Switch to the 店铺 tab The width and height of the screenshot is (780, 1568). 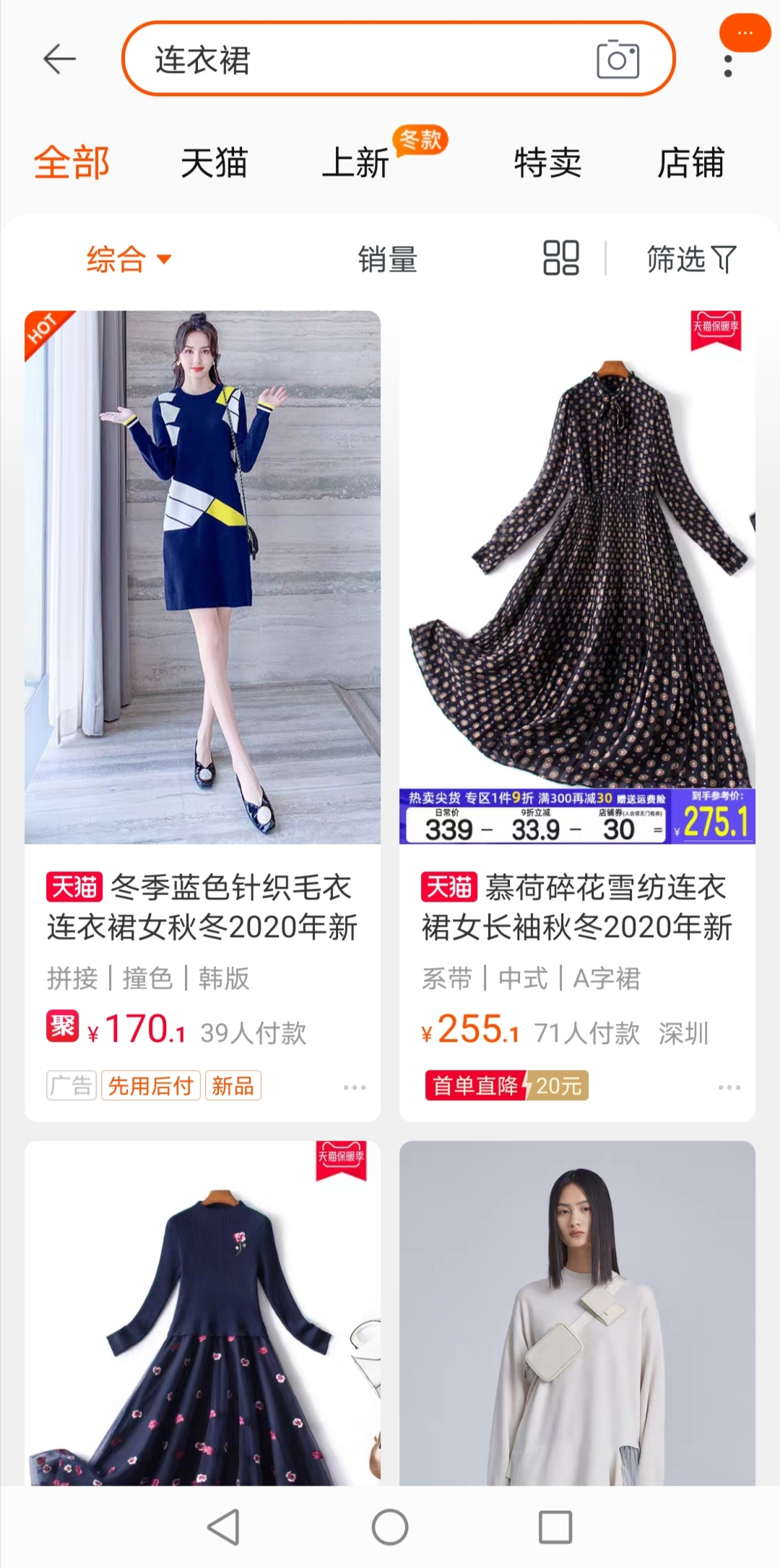click(690, 162)
